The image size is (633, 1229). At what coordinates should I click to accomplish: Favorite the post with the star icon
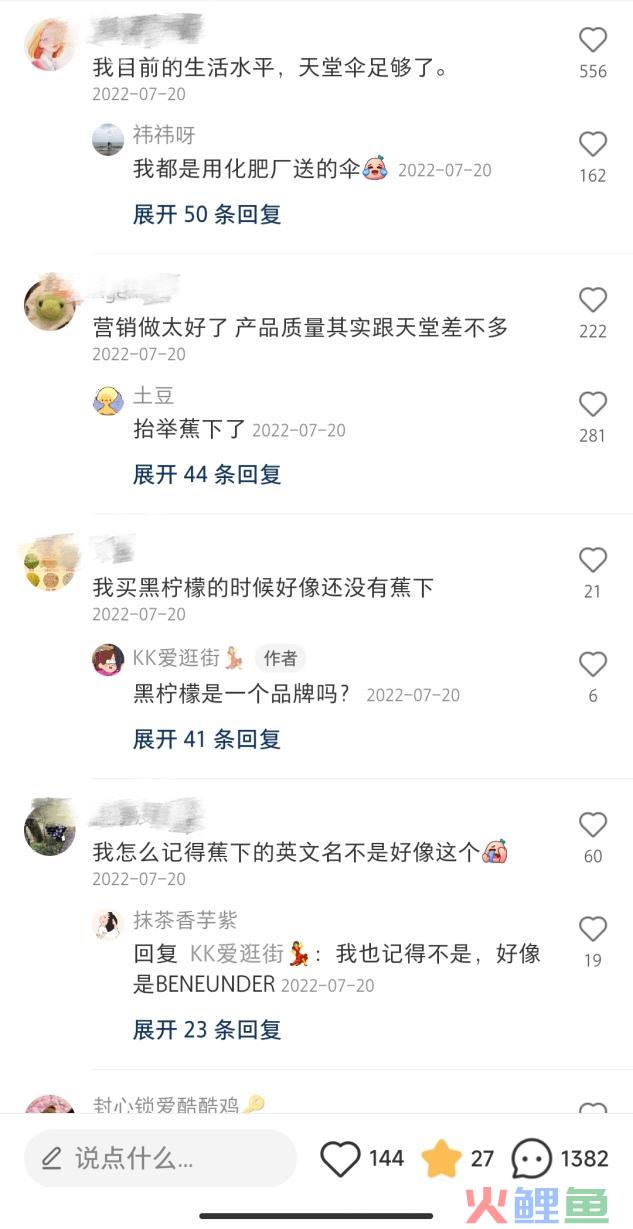click(x=441, y=1159)
